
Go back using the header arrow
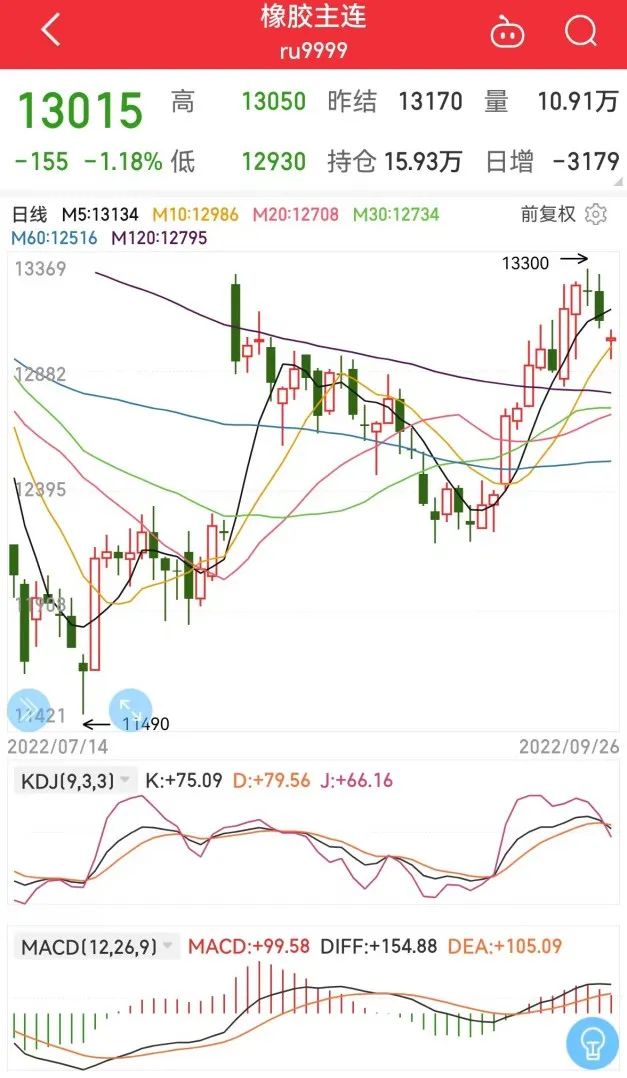click(51, 31)
